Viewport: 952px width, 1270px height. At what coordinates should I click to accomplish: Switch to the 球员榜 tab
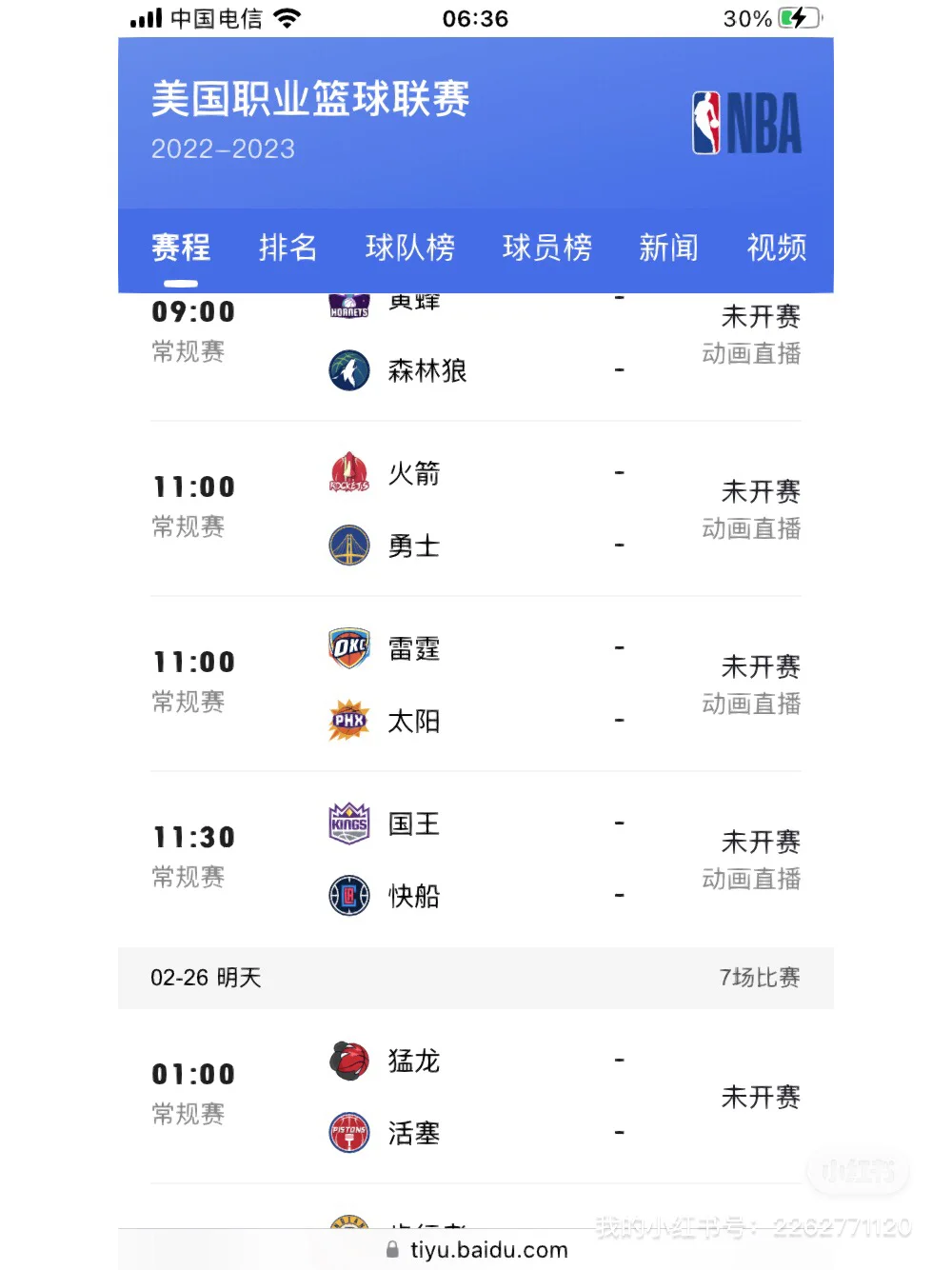coord(546,248)
